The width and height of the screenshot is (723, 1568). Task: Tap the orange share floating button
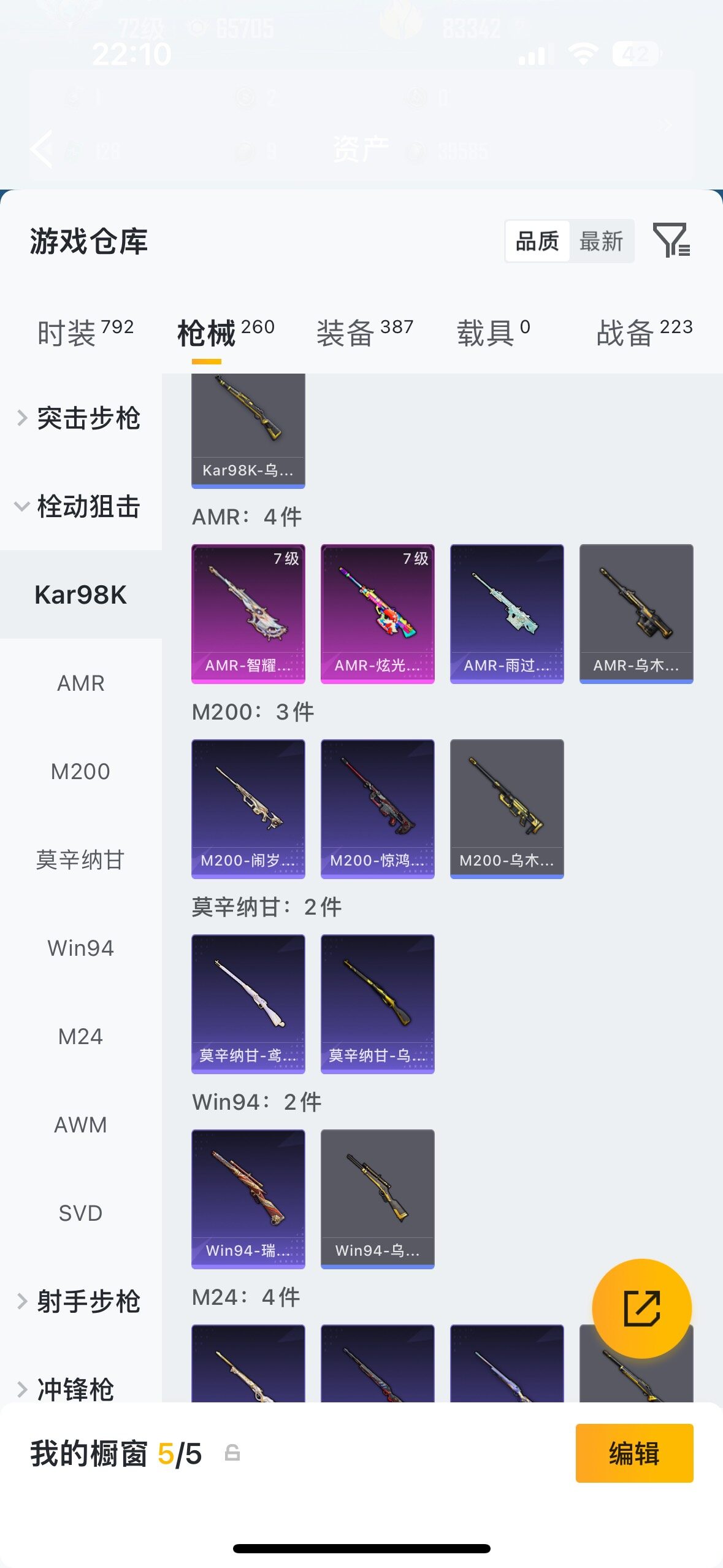642,1309
